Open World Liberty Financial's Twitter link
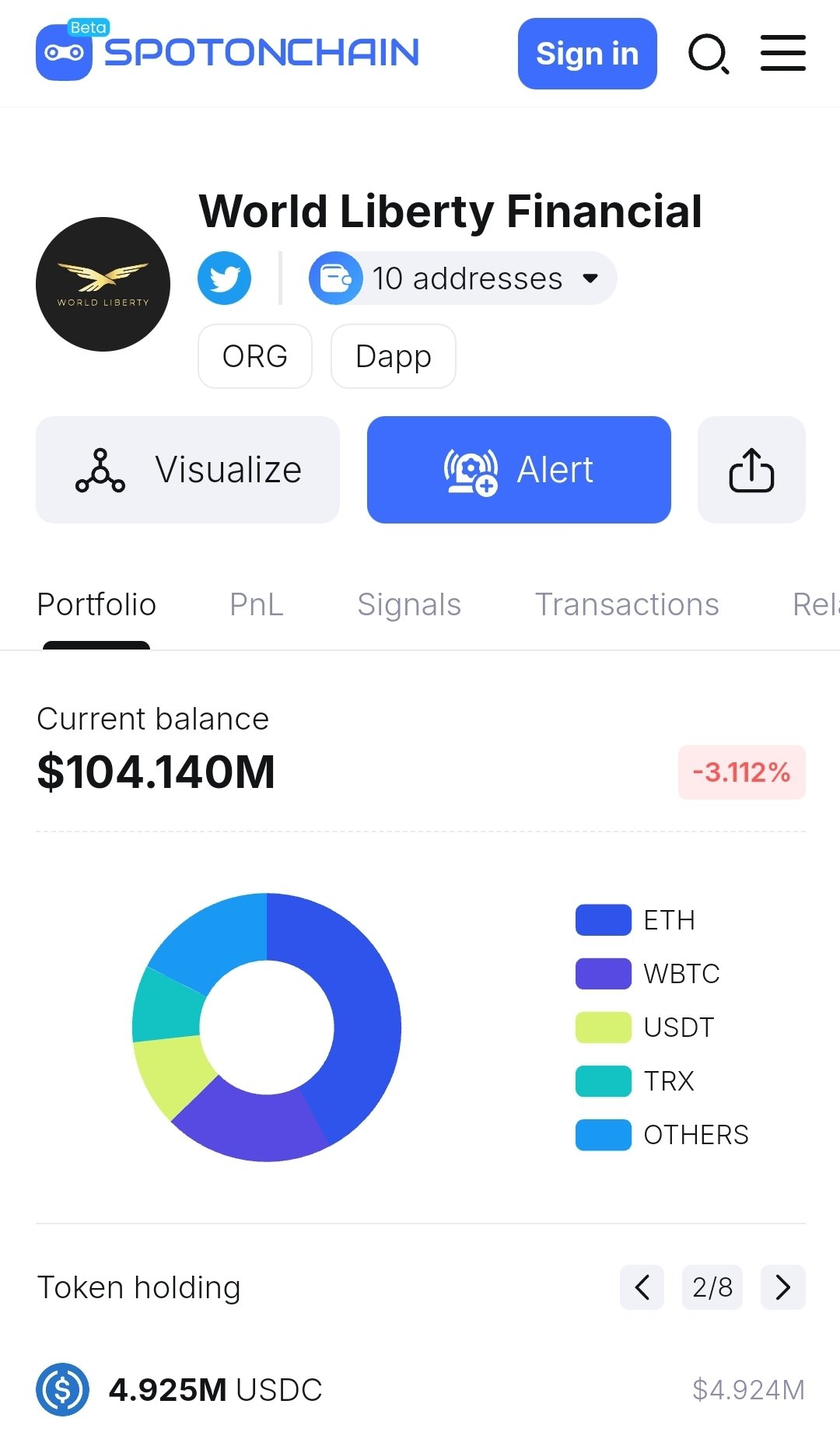This screenshot has width=840, height=1439. coord(224,278)
